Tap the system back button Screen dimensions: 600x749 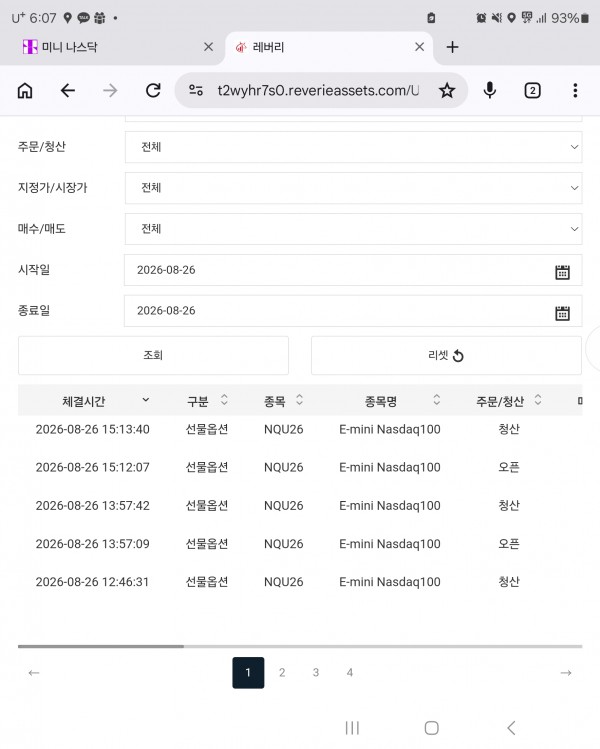(x=511, y=728)
